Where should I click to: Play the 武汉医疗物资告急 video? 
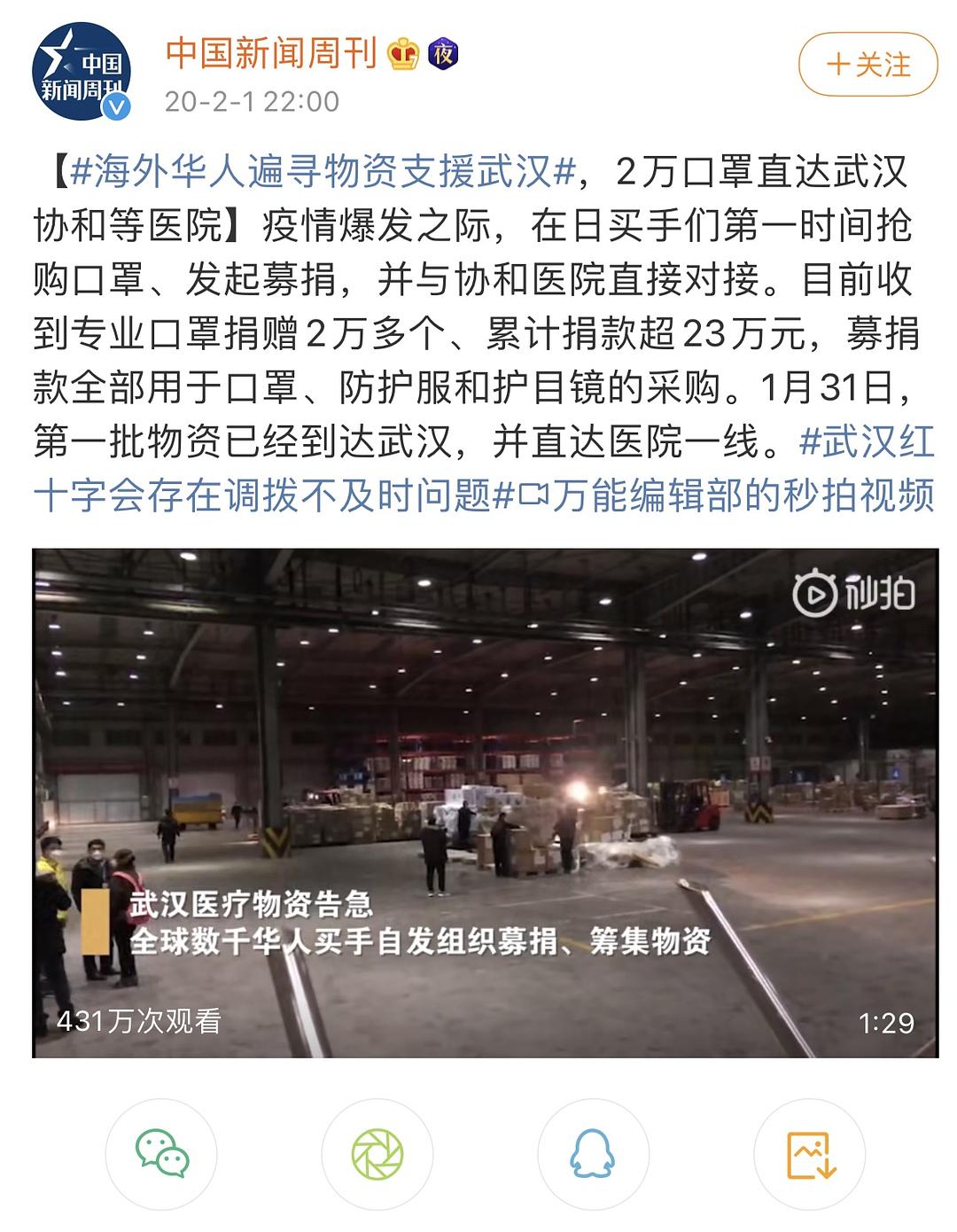485,802
